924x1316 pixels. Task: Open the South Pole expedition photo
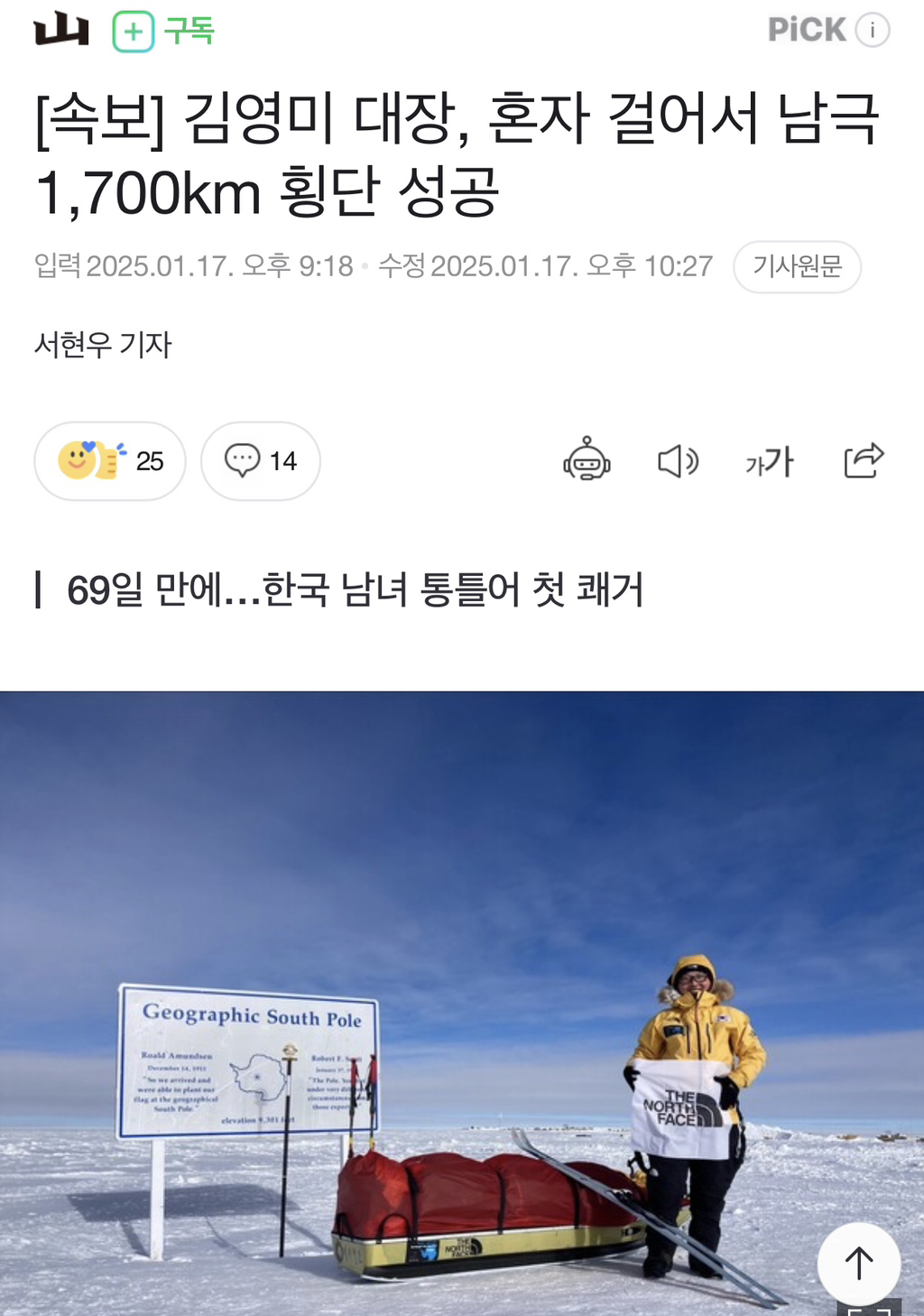[x=462, y=993]
